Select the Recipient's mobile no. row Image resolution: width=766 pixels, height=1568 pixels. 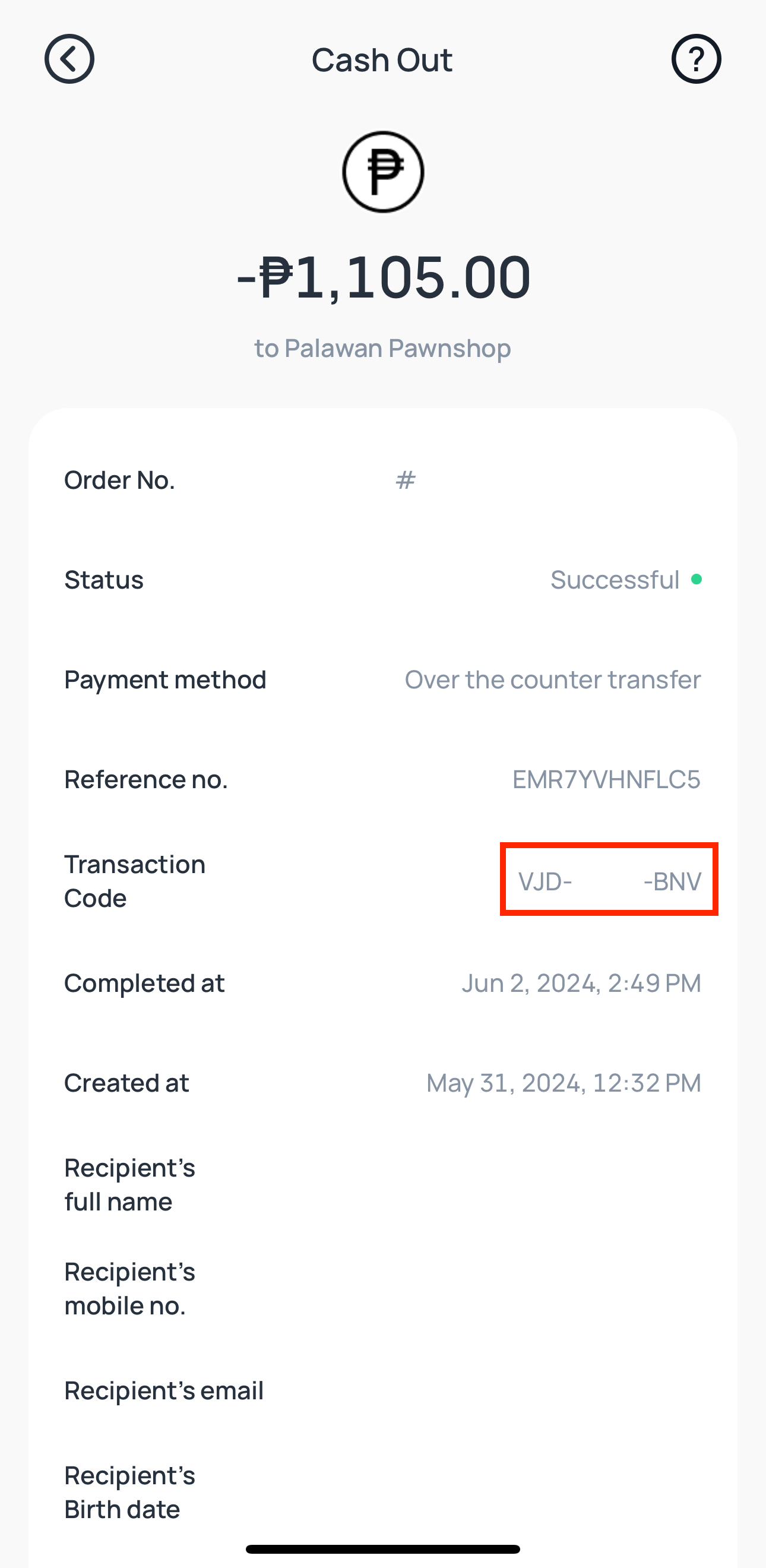click(129, 1289)
